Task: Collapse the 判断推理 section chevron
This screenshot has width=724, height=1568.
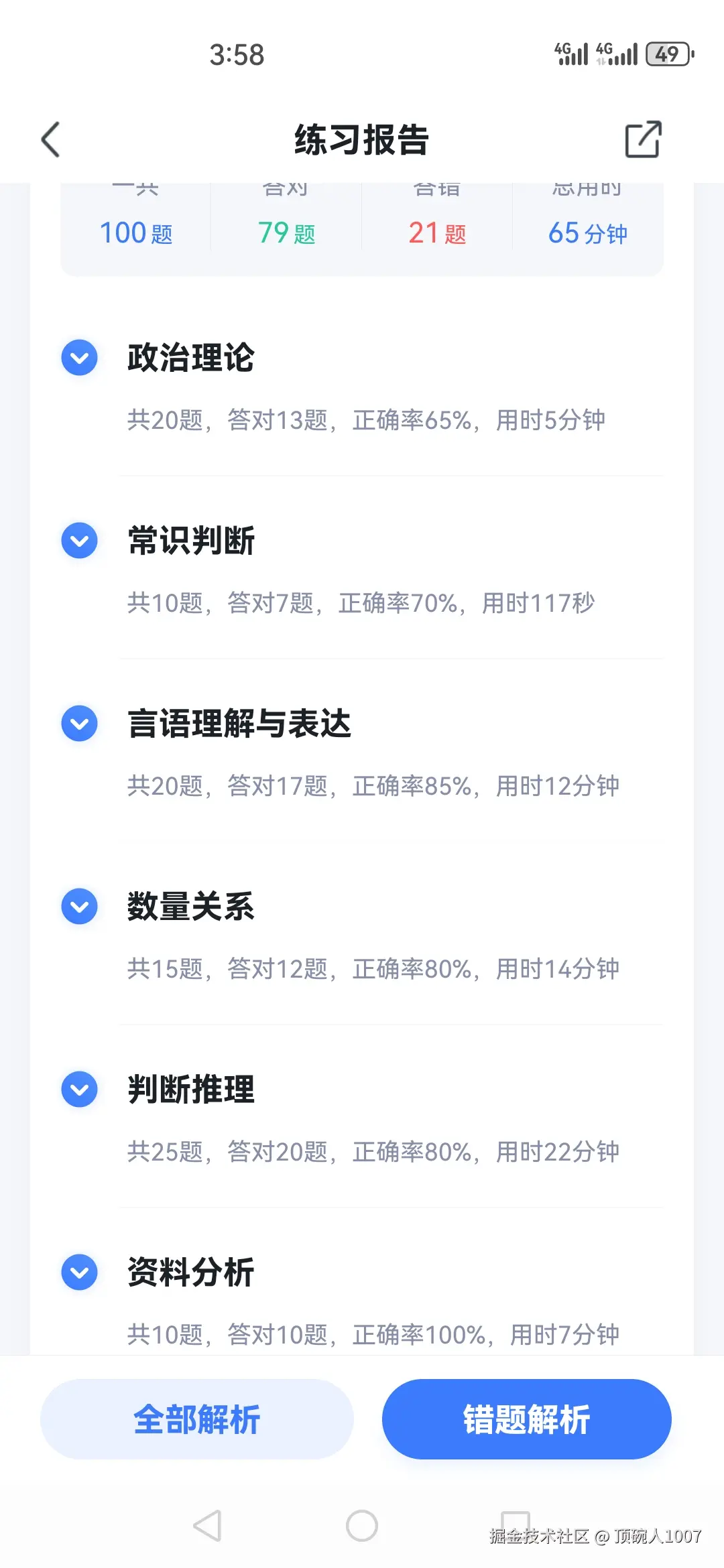Action: [x=79, y=1089]
